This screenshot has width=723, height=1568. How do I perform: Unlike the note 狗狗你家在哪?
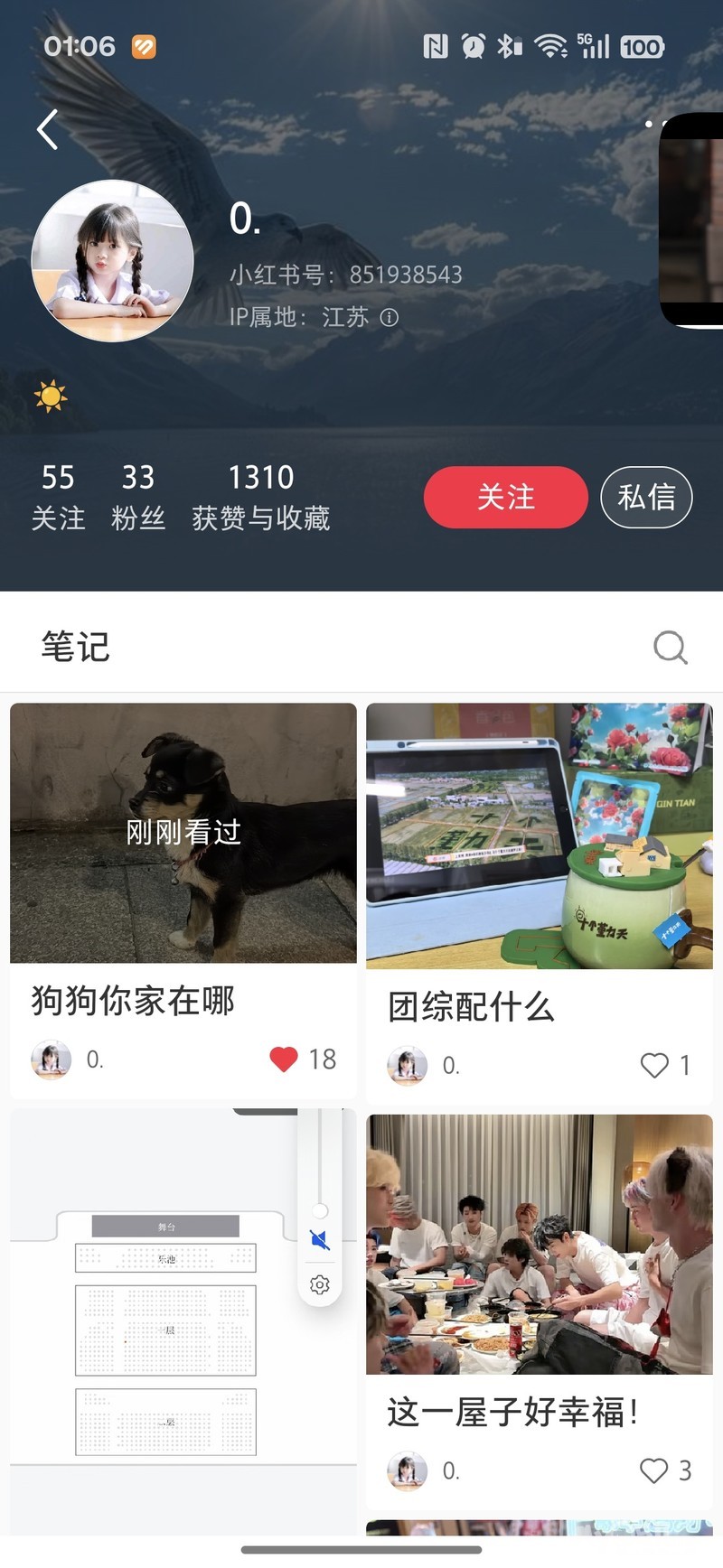[x=284, y=1059]
